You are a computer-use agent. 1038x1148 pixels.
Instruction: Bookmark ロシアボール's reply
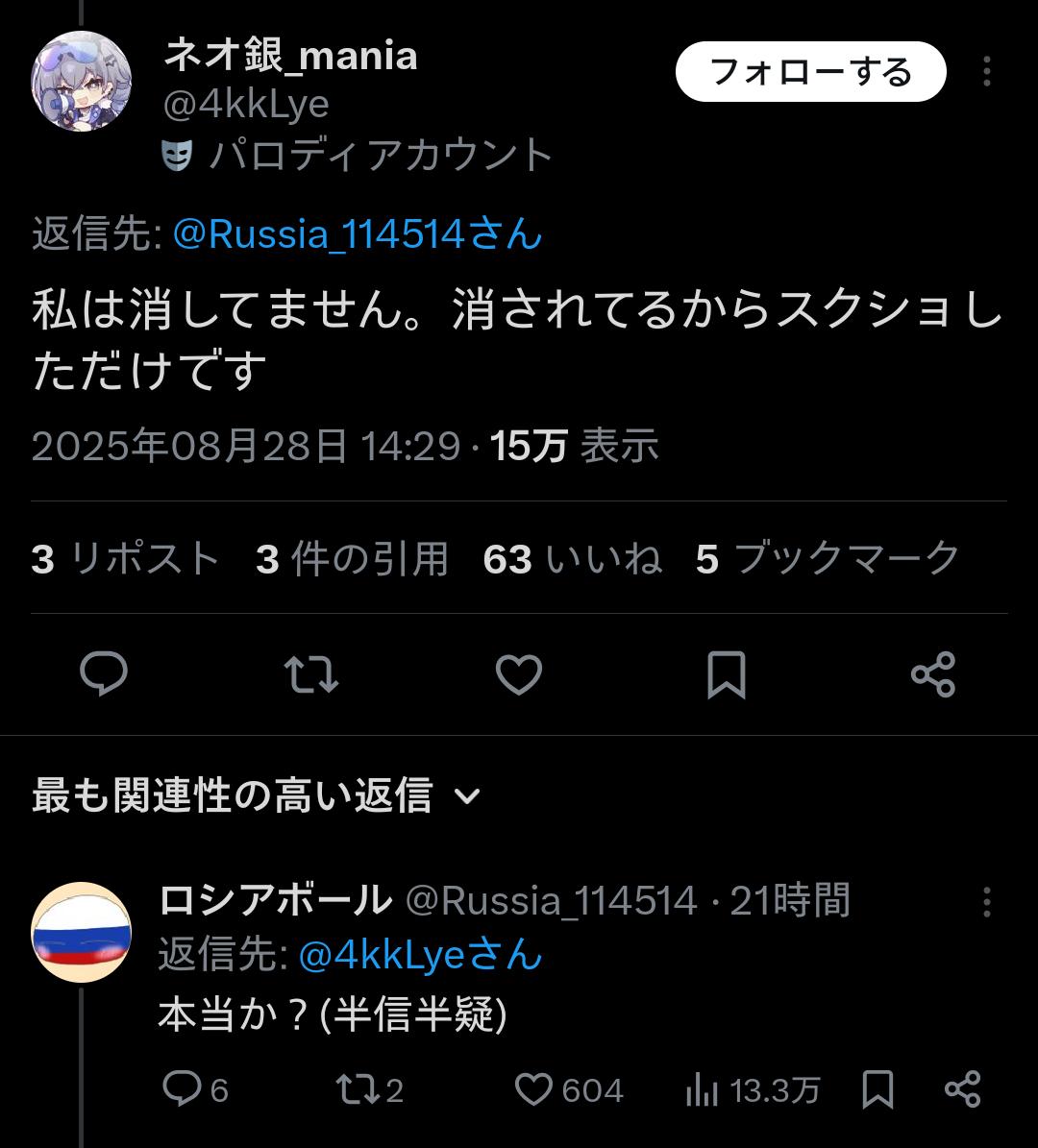tap(877, 1089)
